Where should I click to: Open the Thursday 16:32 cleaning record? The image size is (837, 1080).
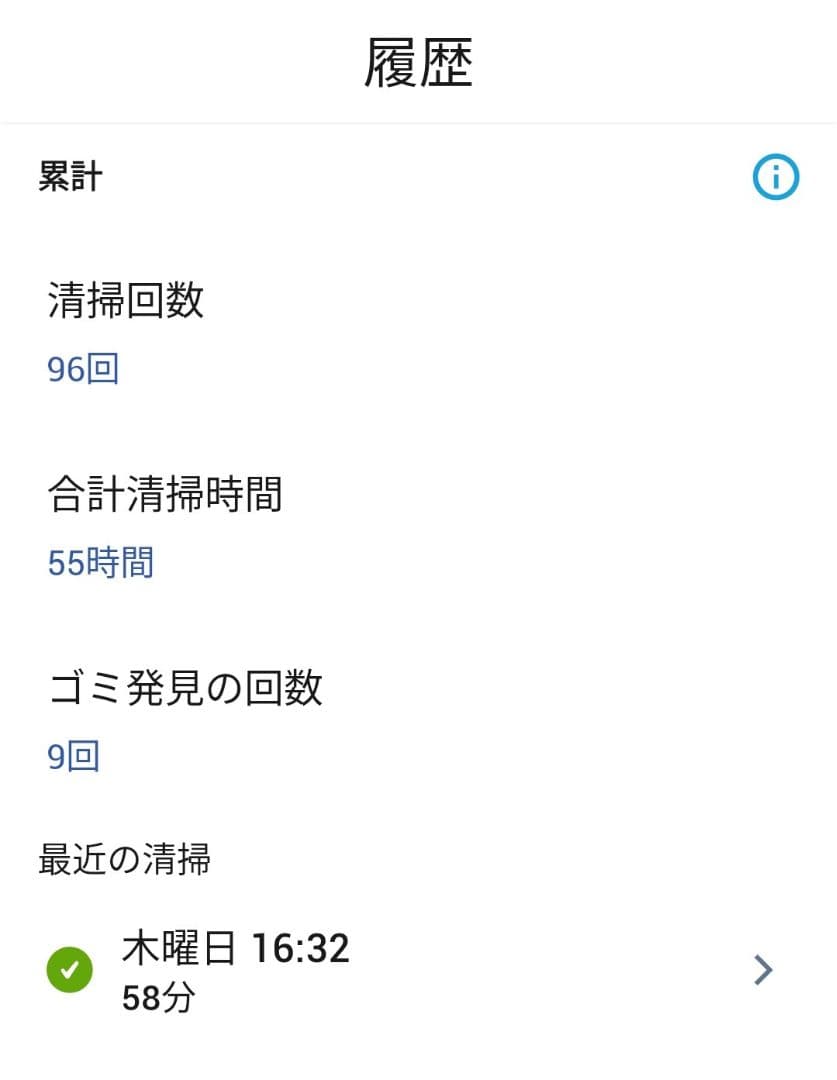coord(237,948)
